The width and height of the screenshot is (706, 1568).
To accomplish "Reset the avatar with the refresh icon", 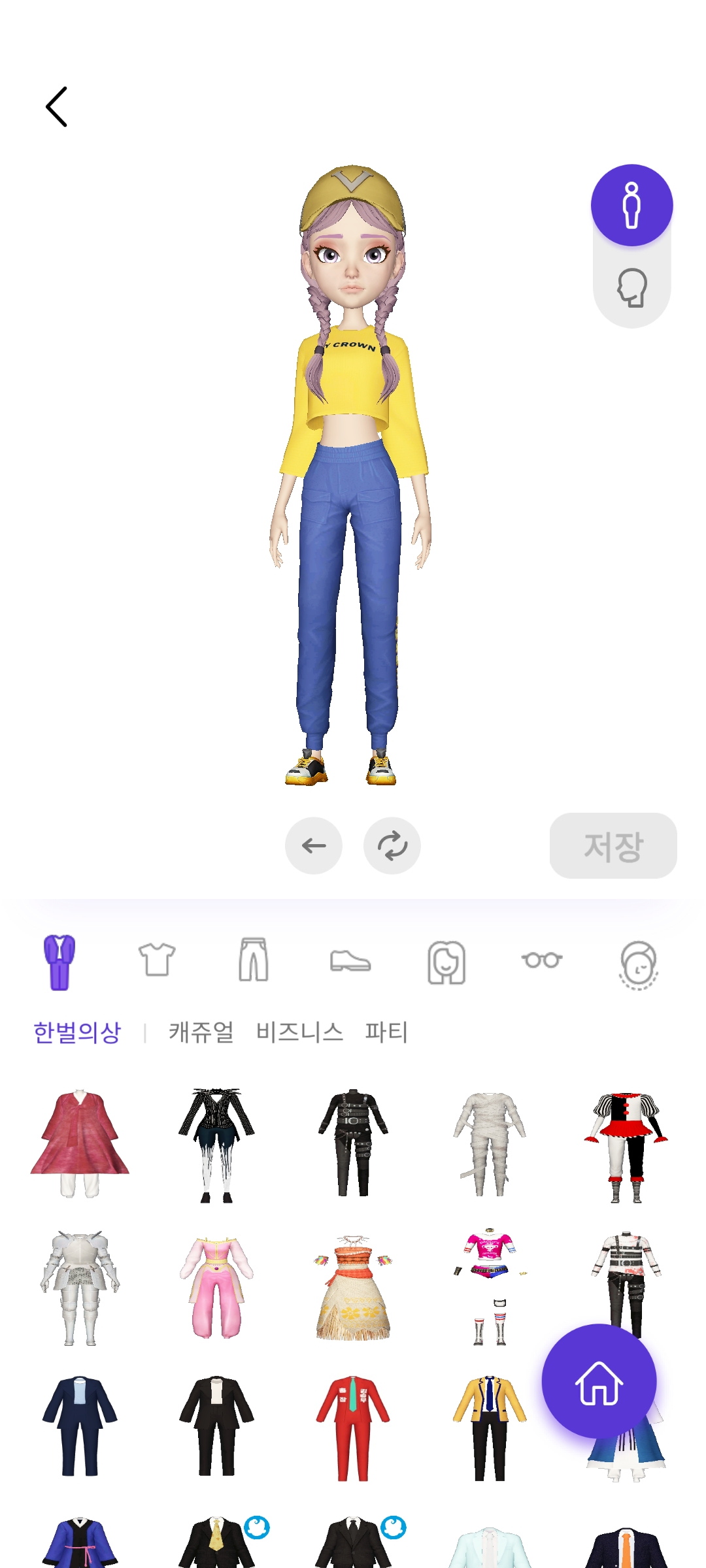I will [392, 845].
